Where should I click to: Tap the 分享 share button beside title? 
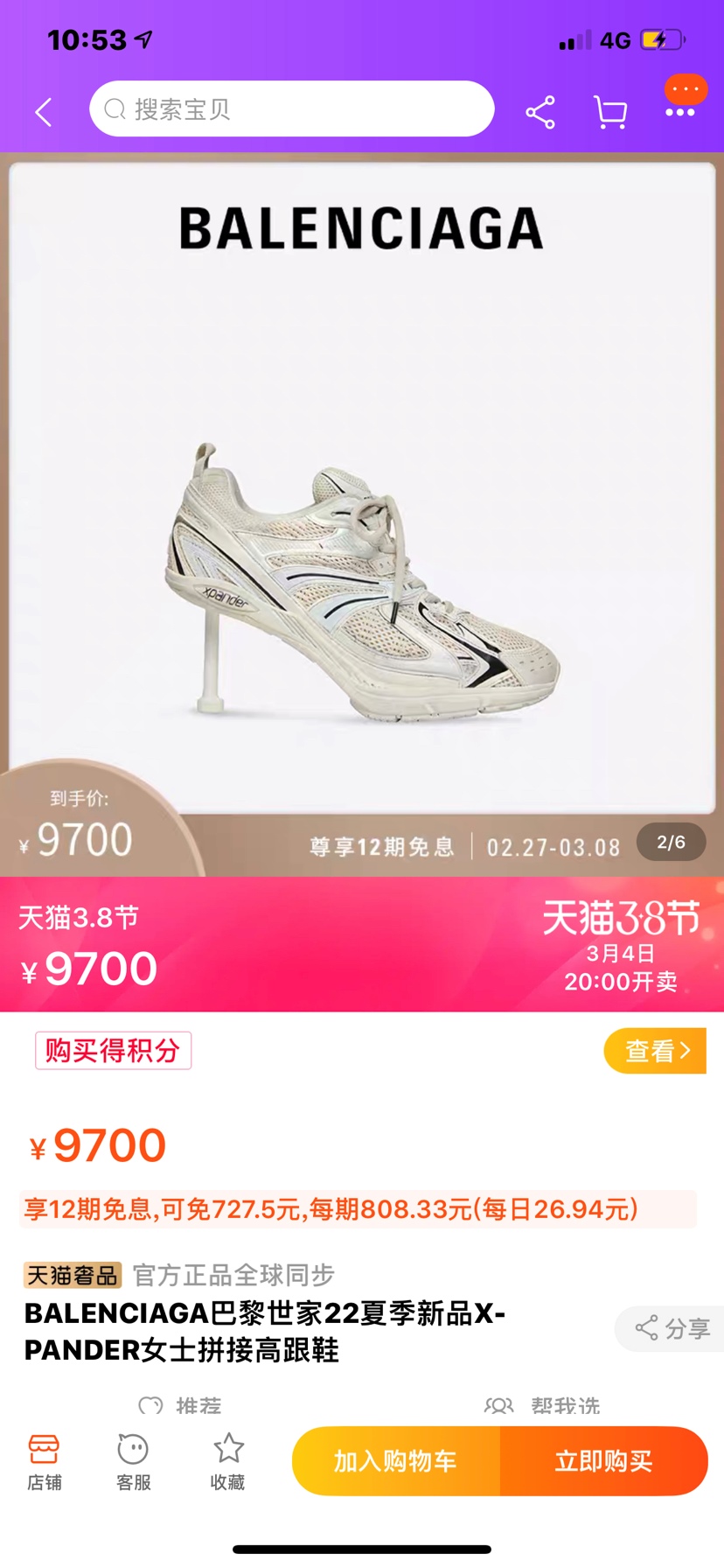[x=672, y=1328]
